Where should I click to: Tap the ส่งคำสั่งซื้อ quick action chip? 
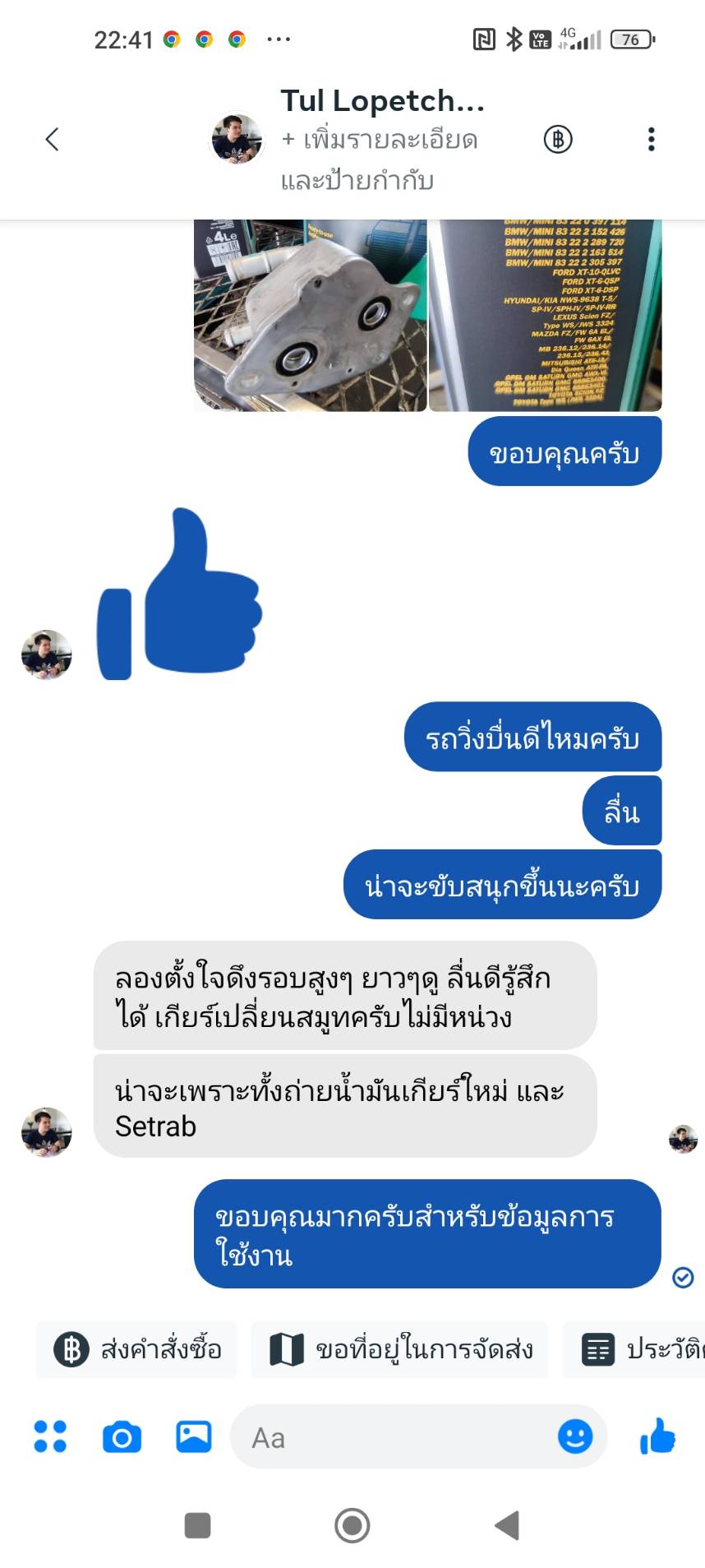tap(137, 1349)
